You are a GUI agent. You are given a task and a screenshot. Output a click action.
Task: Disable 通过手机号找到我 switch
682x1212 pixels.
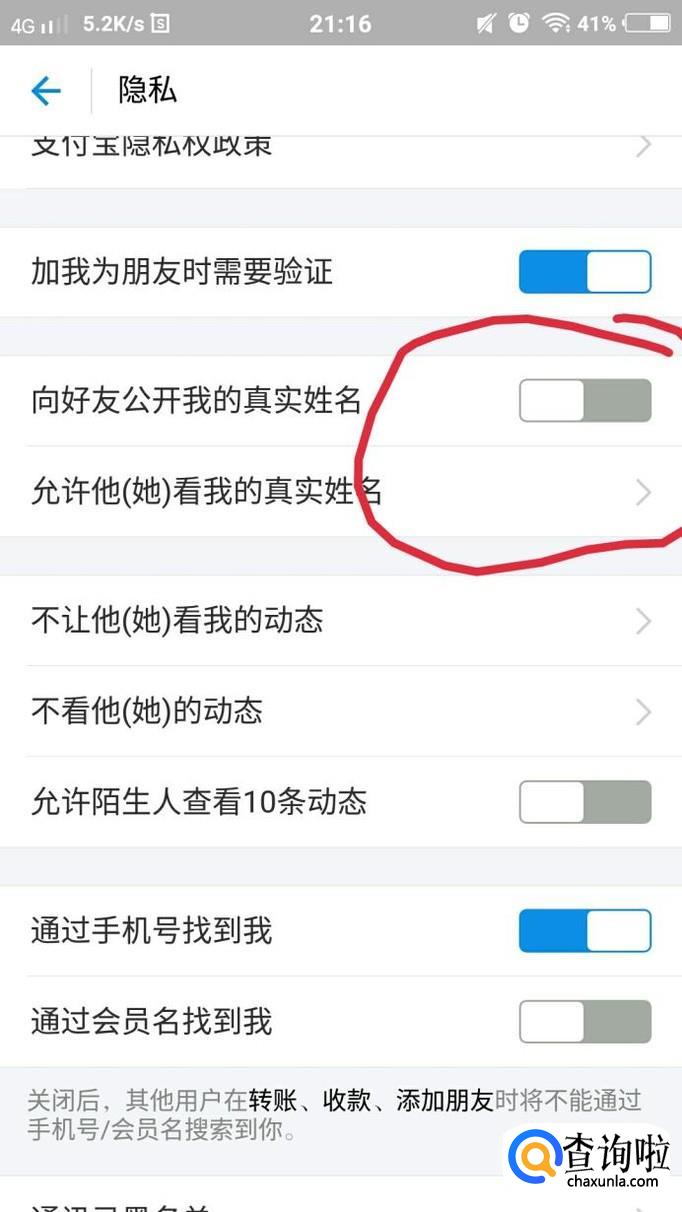coord(585,931)
